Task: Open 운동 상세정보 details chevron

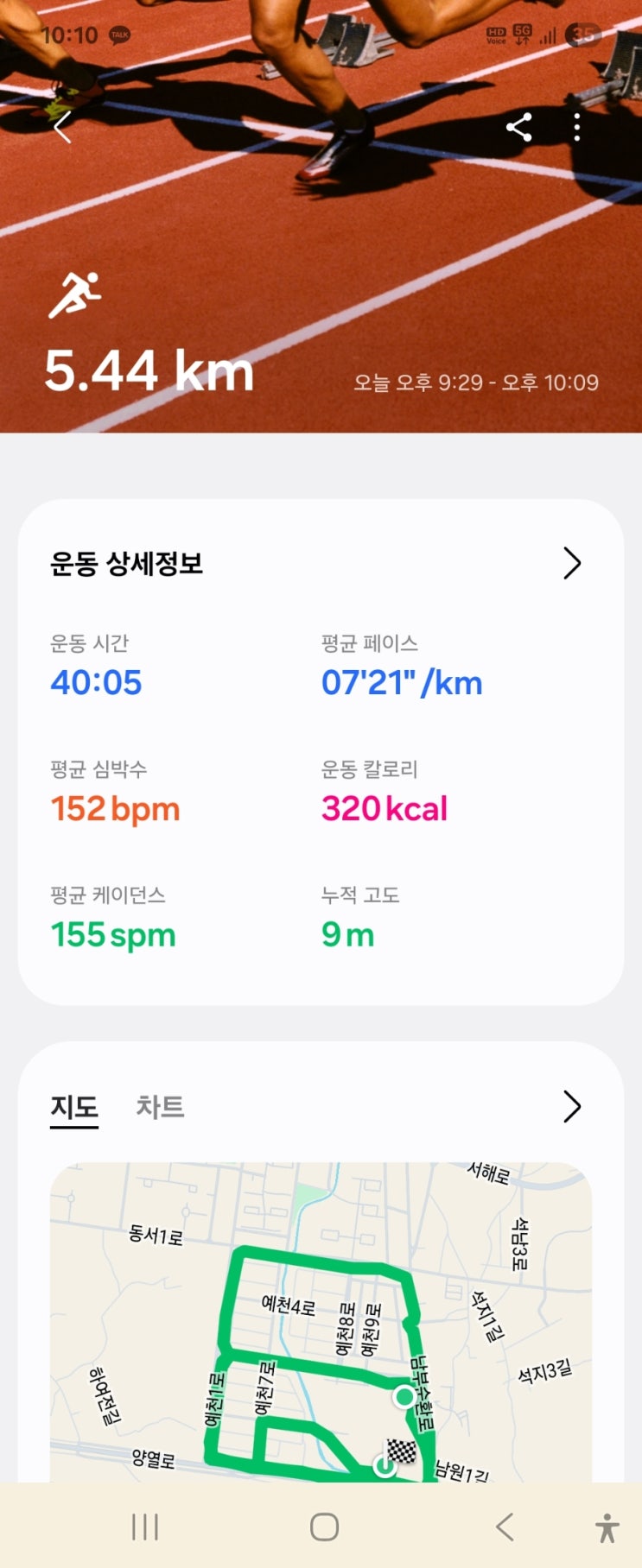Action: tap(572, 563)
